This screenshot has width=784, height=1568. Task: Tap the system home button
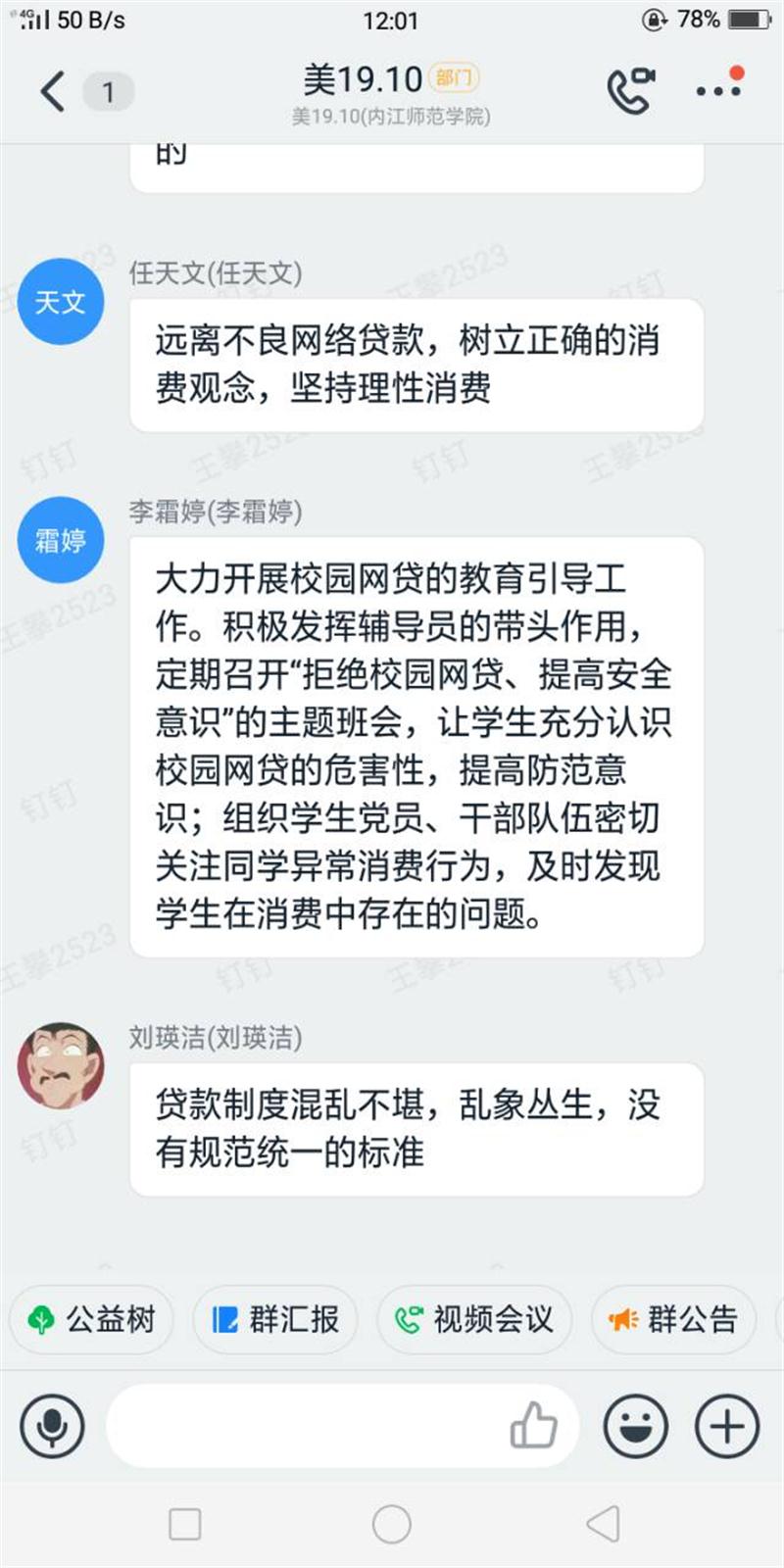pyautogui.click(x=391, y=1524)
